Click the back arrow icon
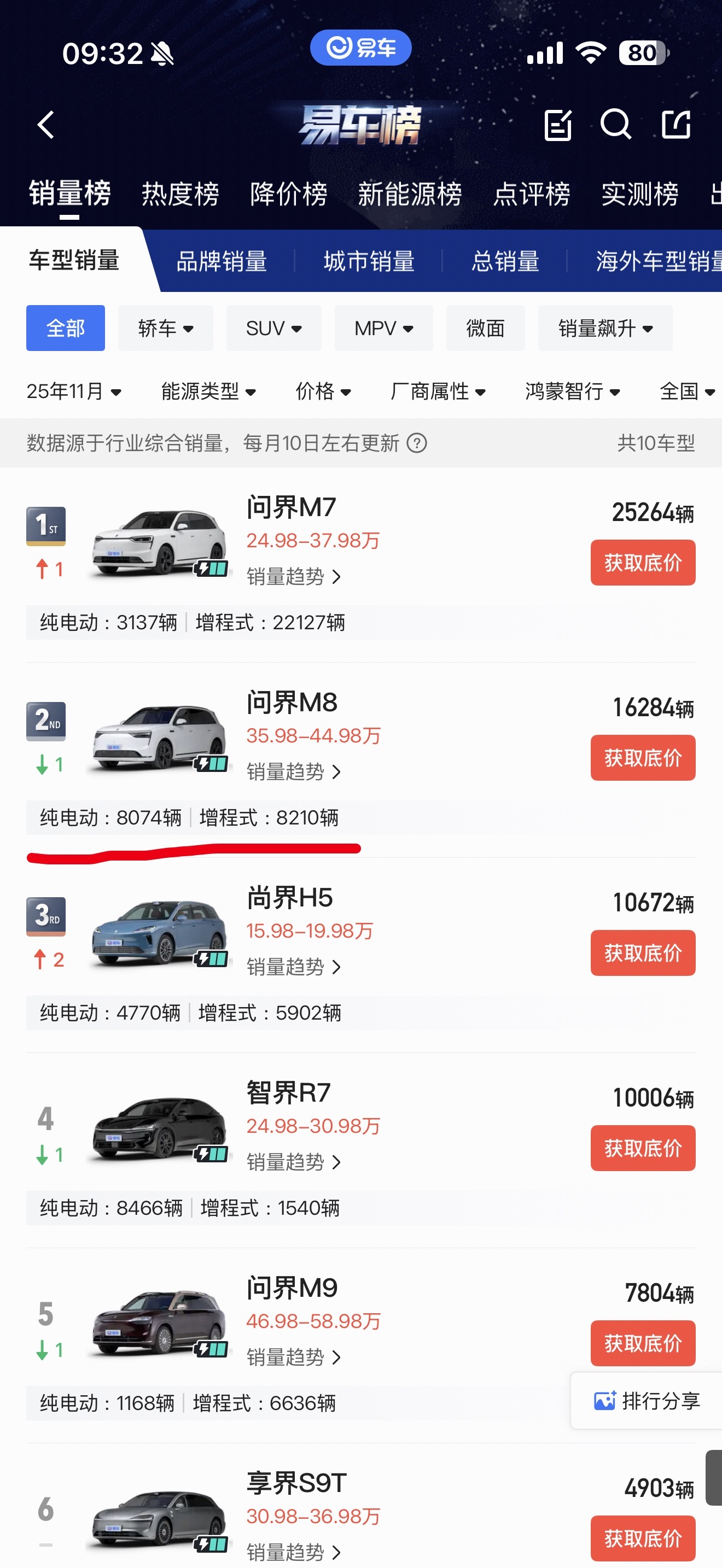 pos(45,124)
